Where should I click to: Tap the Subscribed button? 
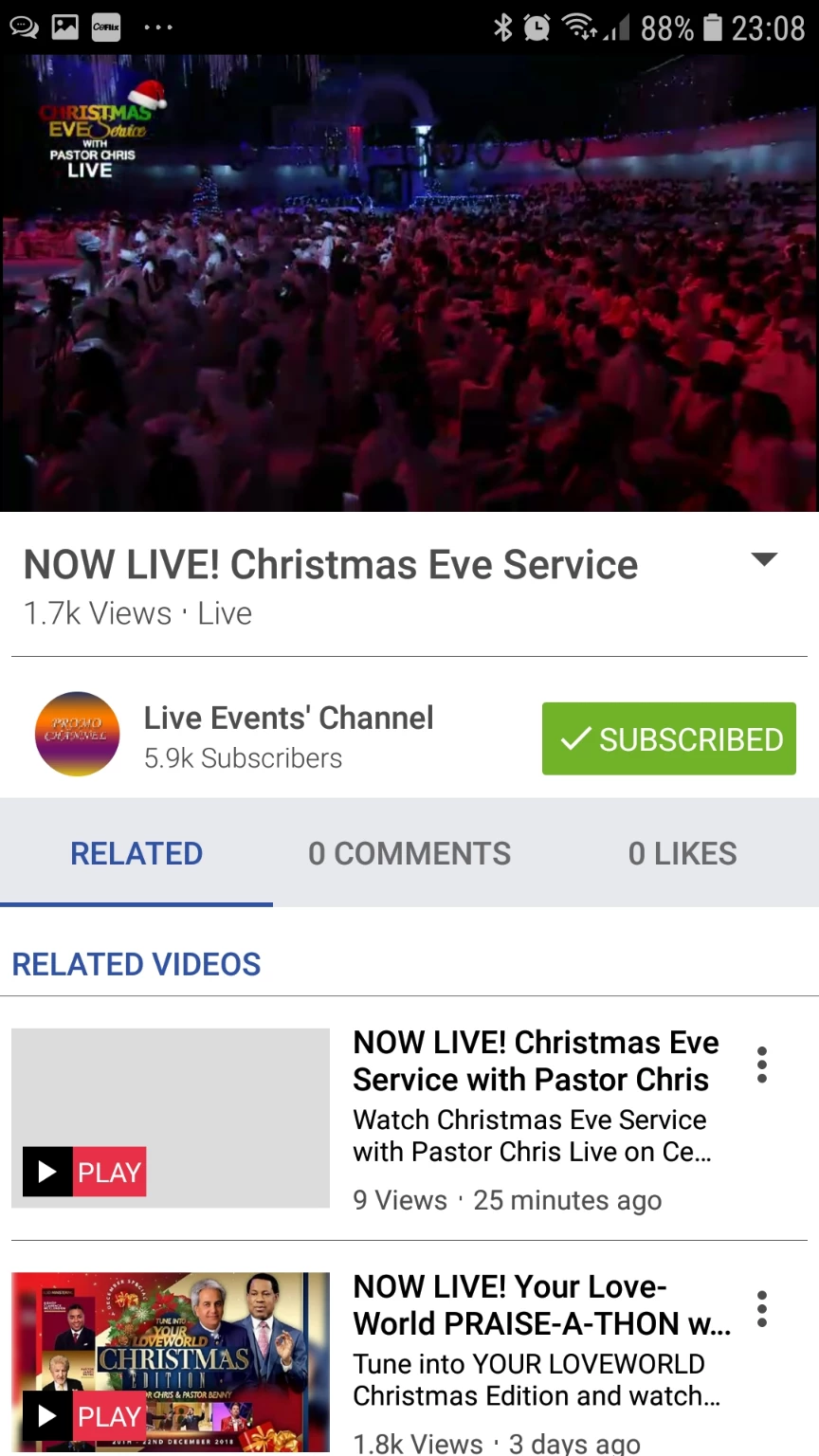(x=669, y=738)
